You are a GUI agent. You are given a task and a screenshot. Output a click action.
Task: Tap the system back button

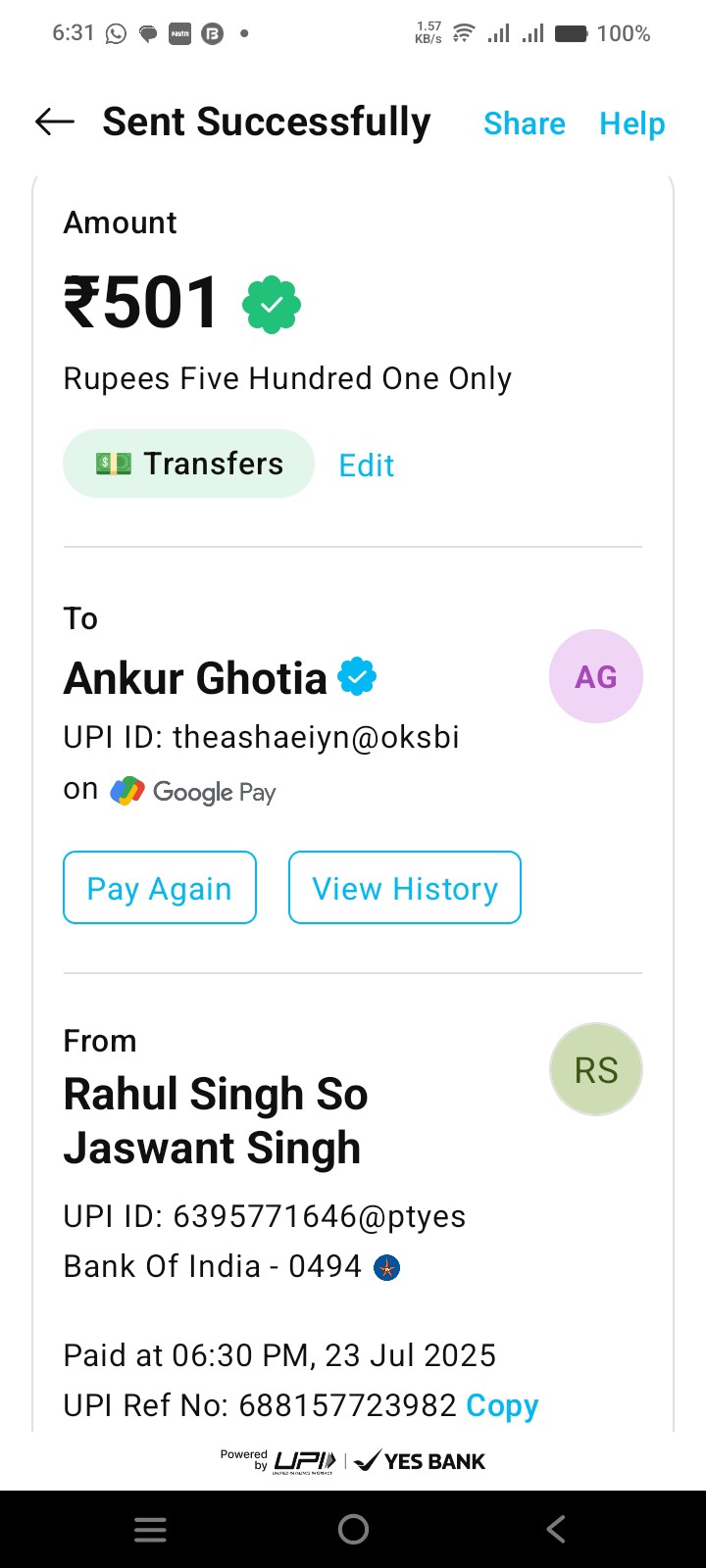tap(556, 1529)
